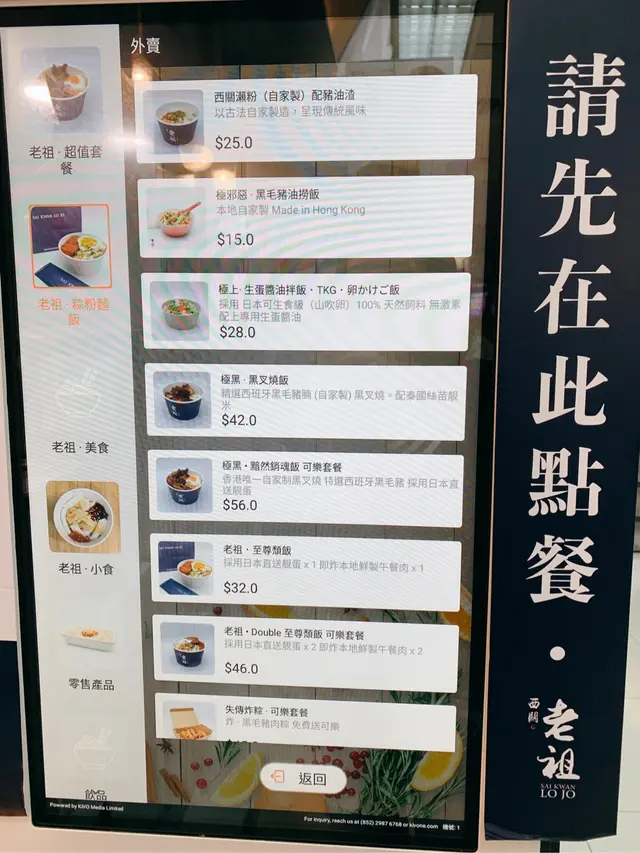Select the 極黑·黯然銷魂飯 可樂套餐

tap(306, 489)
